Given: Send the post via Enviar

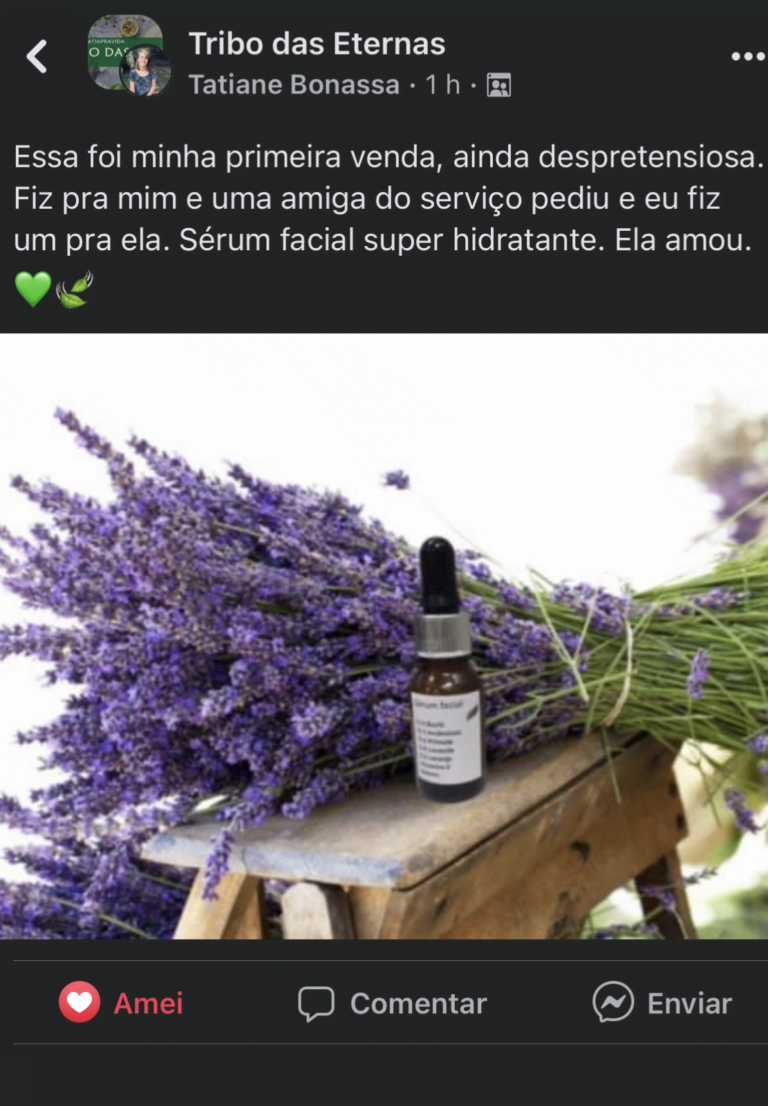Looking at the screenshot, I should [662, 1003].
